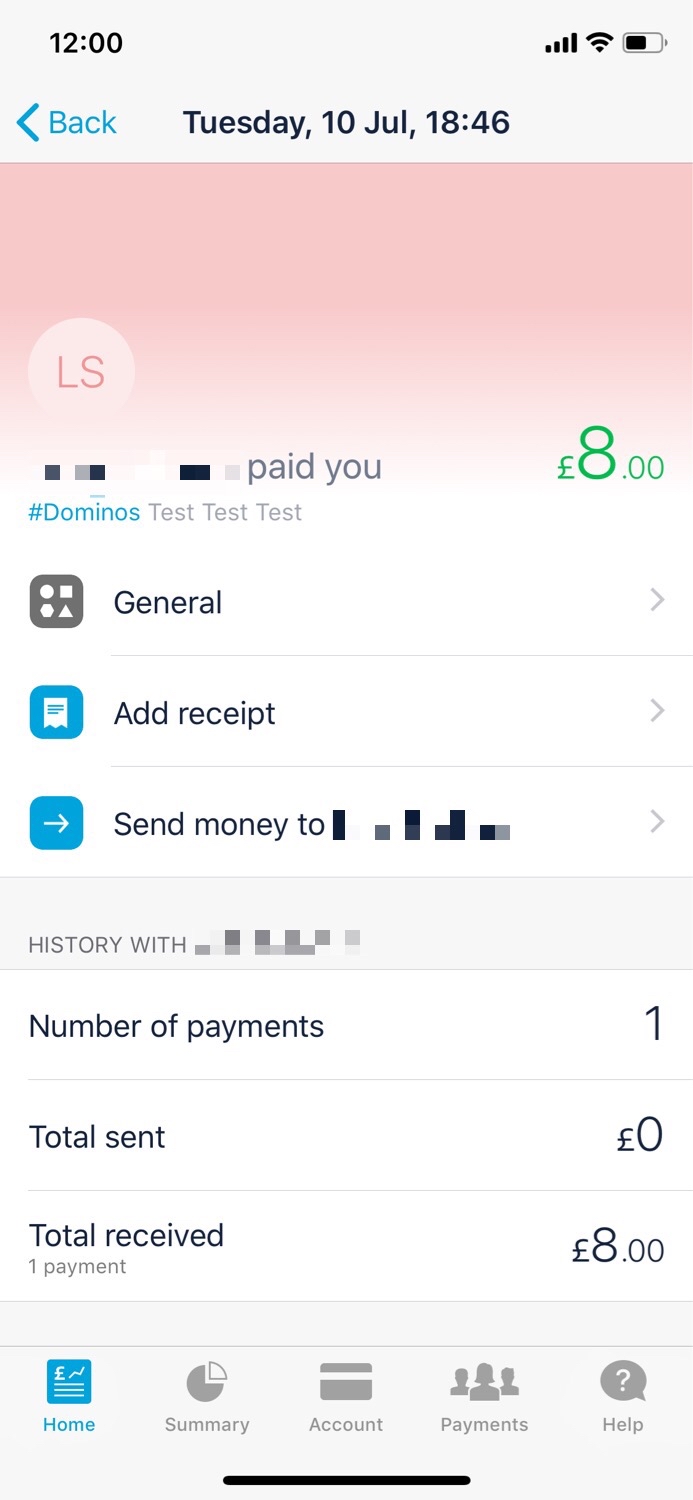The image size is (693, 1500).
Task: Go back to the previous screen
Action: [66, 122]
